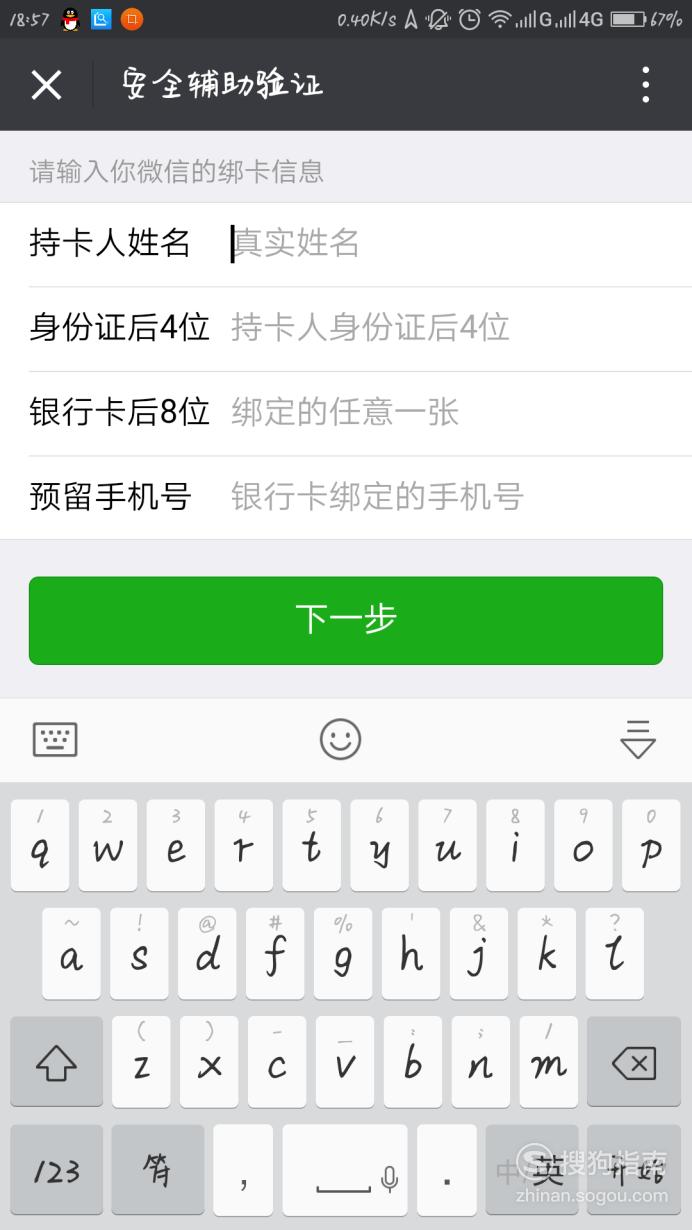The width and height of the screenshot is (692, 1230).
Task: Close the 安全辅助验证 page
Action: pyautogui.click(x=46, y=85)
